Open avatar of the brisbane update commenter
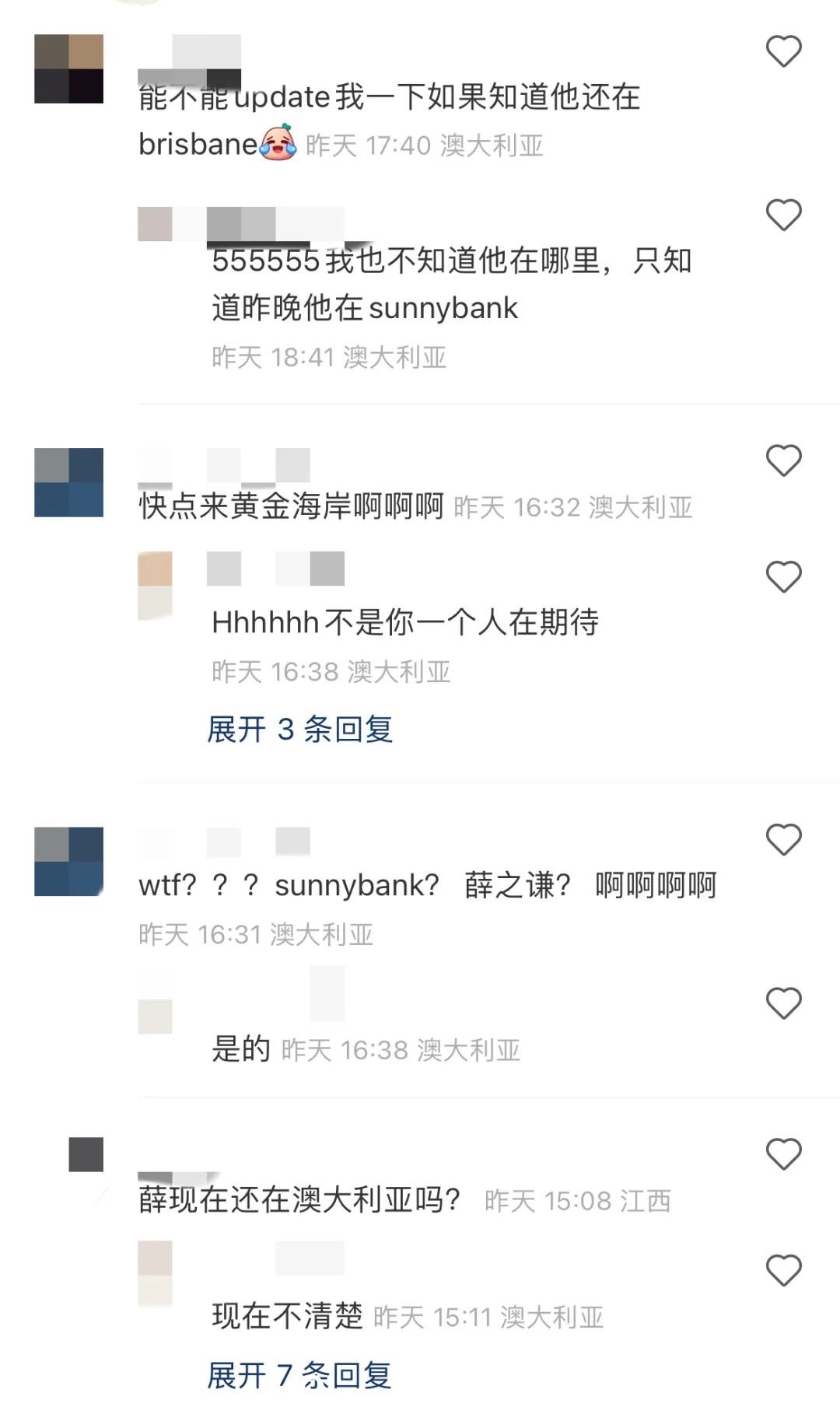This screenshot has height=1421, width=840. (68, 69)
